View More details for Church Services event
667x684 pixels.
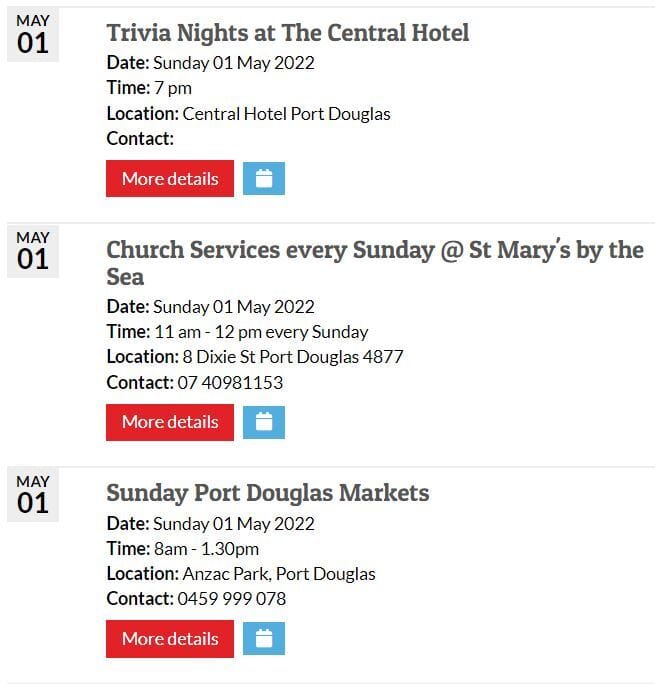(169, 422)
